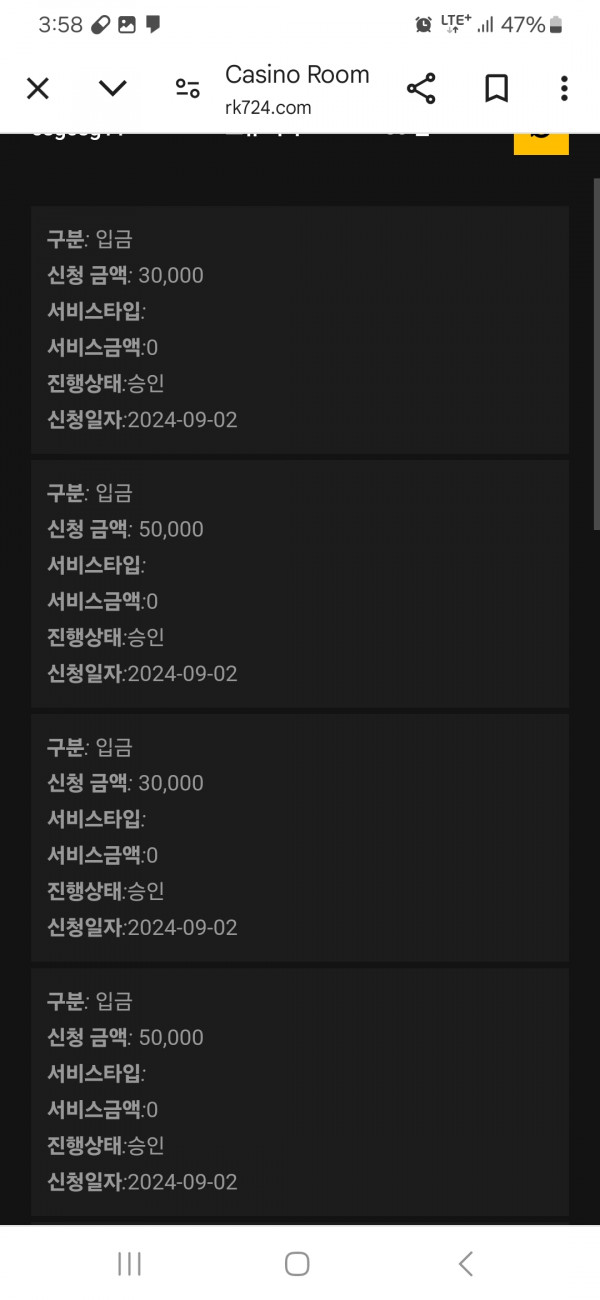Close the Casino Room browser tab
Image resolution: width=600 pixels, height=1300 pixels.
click(x=37, y=89)
